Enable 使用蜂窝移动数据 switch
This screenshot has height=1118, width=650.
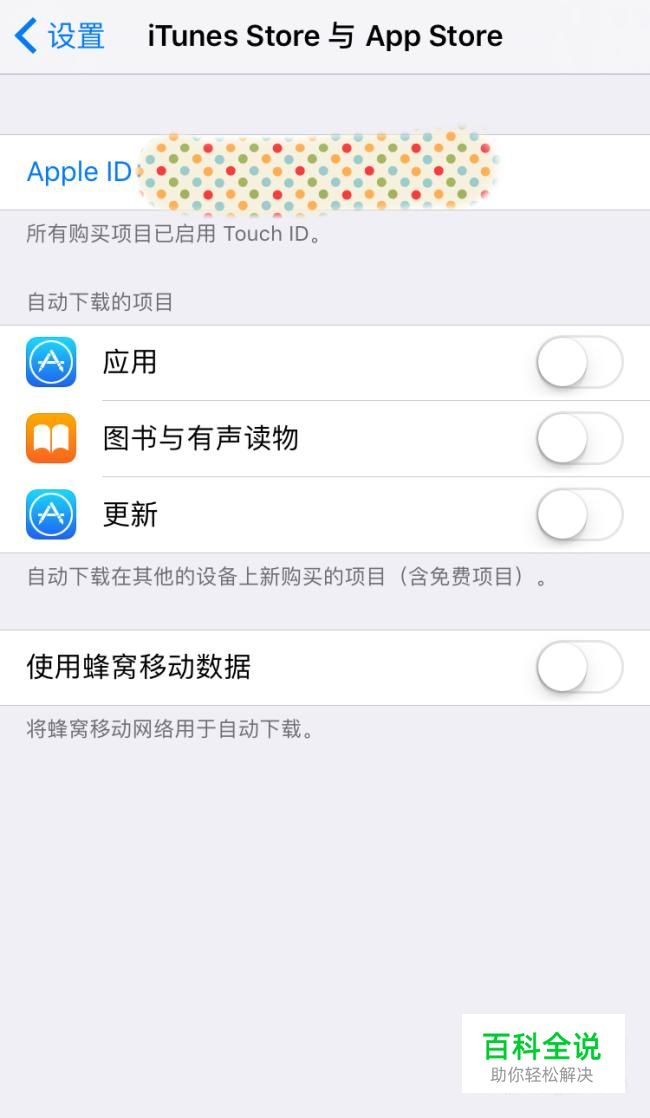579,667
